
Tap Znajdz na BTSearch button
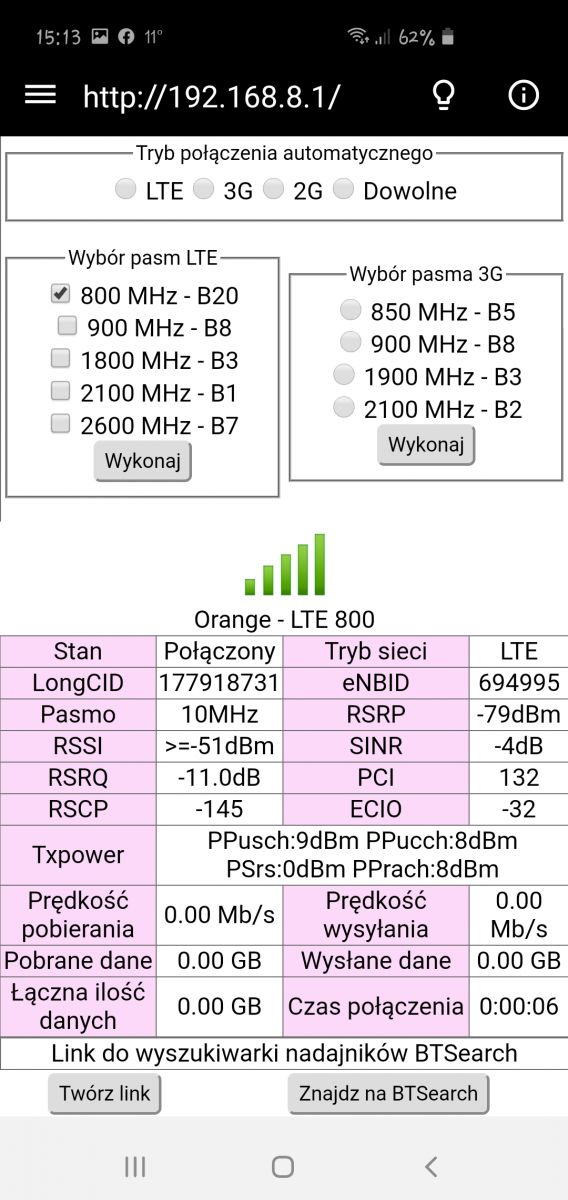tap(388, 1093)
